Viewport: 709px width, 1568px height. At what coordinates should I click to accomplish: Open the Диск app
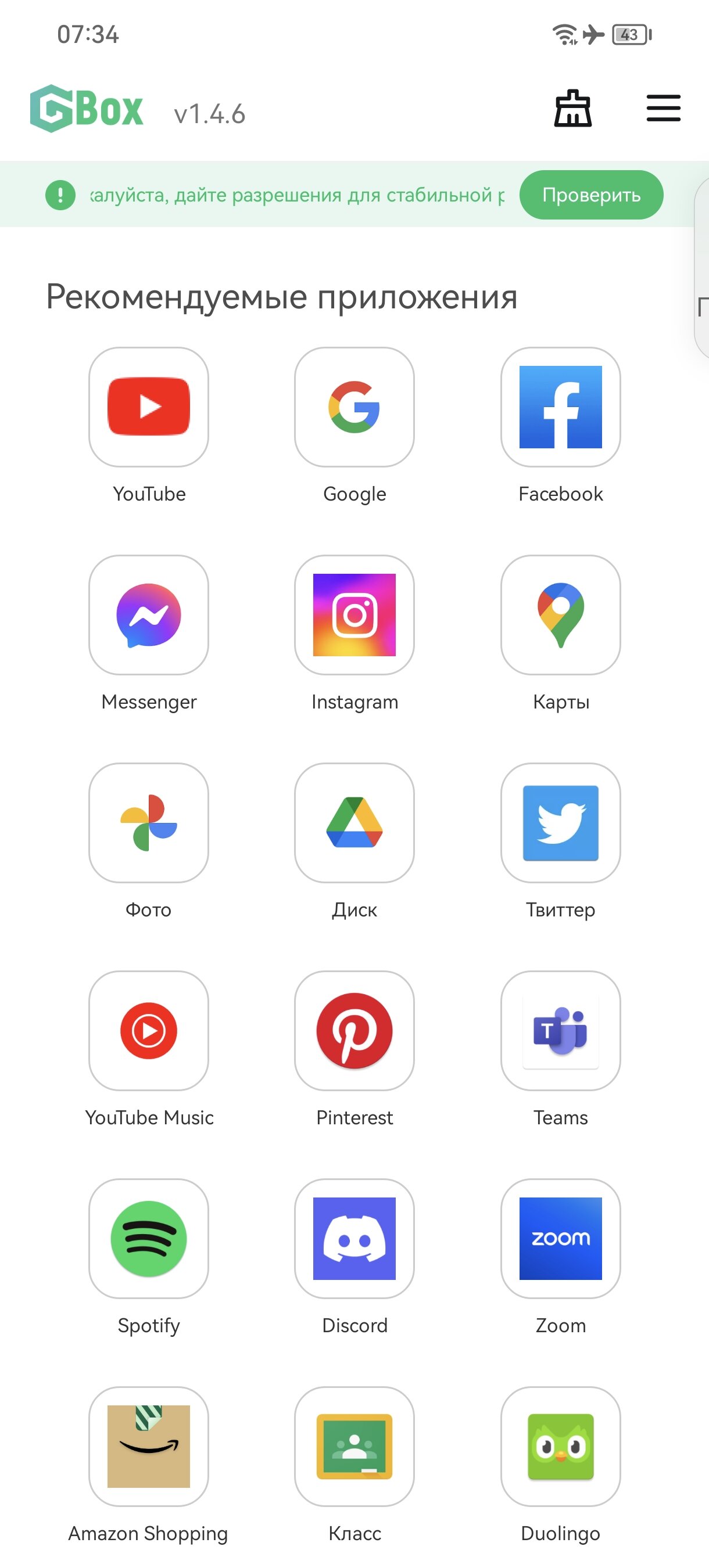(x=354, y=823)
